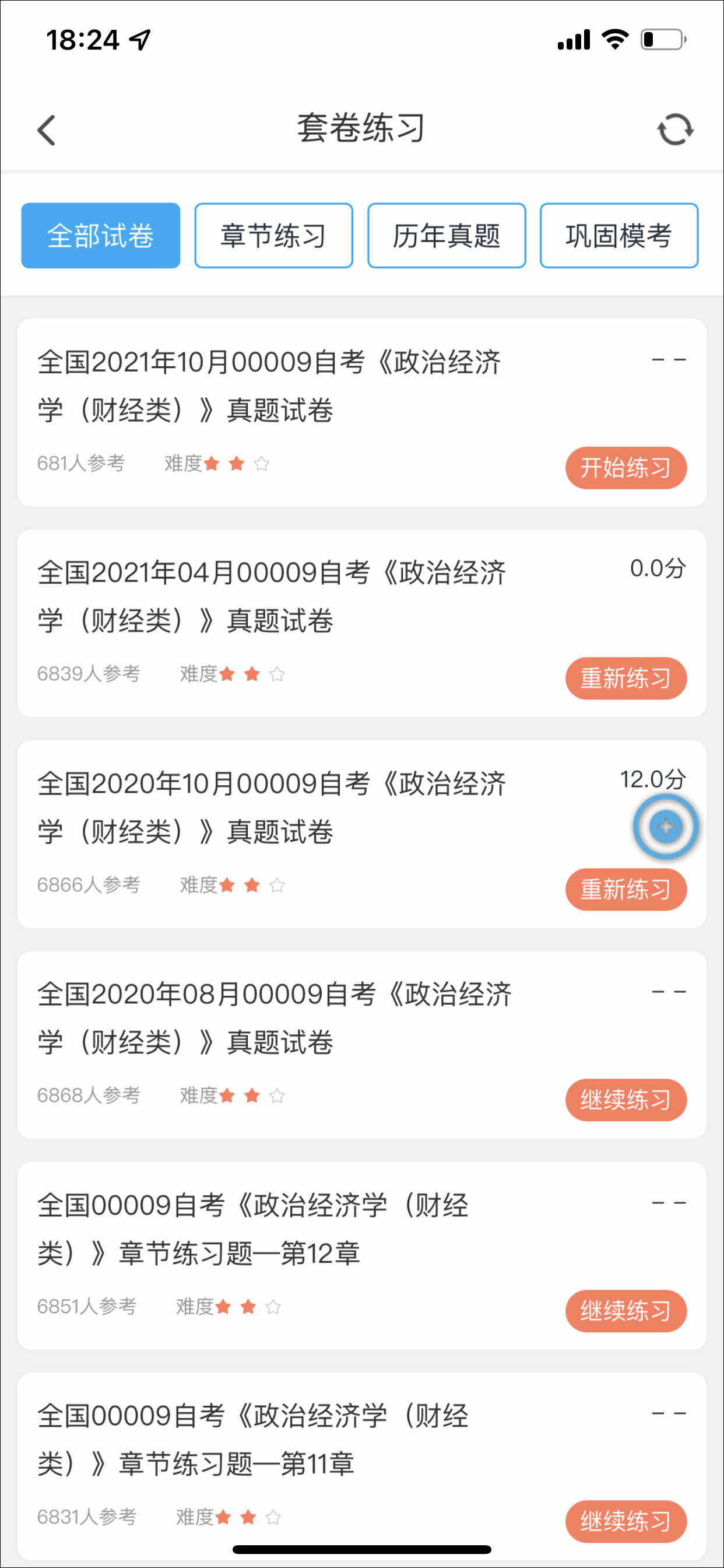The height and width of the screenshot is (1568, 724).
Task: Switch to 章节练习 tab
Action: click(x=274, y=236)
